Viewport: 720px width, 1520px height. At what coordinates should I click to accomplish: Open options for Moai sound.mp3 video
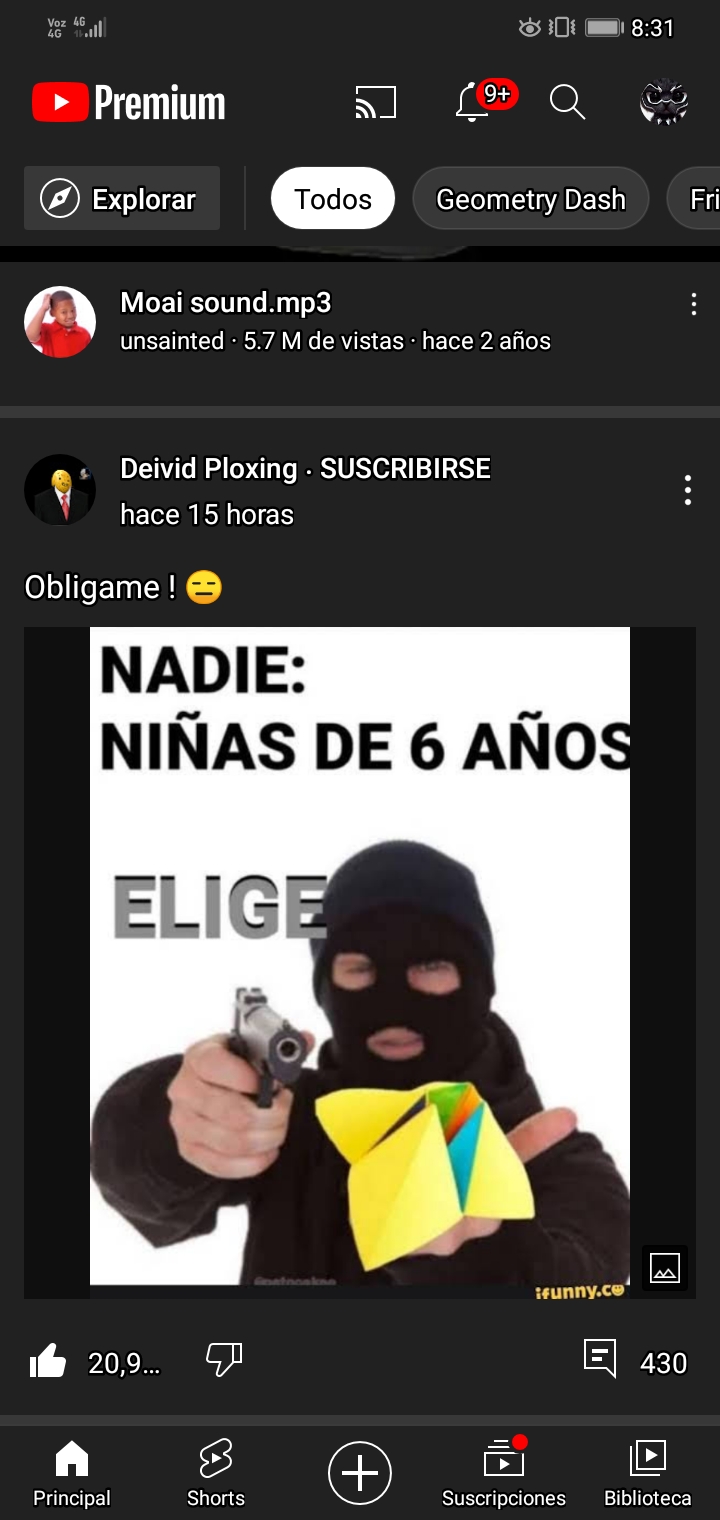(x=693, y=305)
